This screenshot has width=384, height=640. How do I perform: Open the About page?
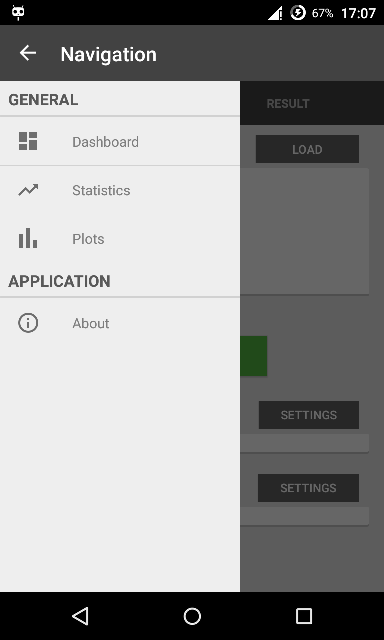click(x=120, y=323)
